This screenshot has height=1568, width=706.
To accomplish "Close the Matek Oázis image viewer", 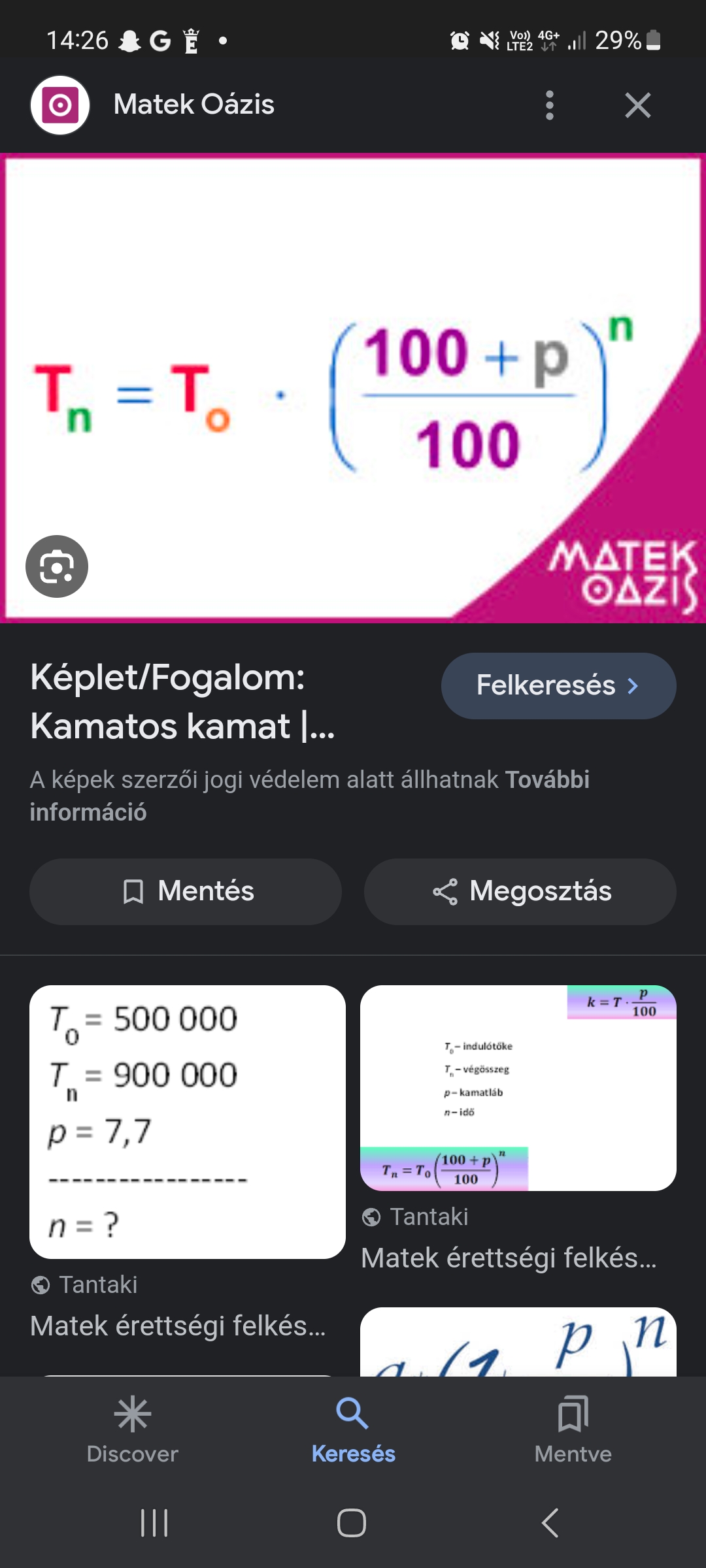I will [637, 105].
